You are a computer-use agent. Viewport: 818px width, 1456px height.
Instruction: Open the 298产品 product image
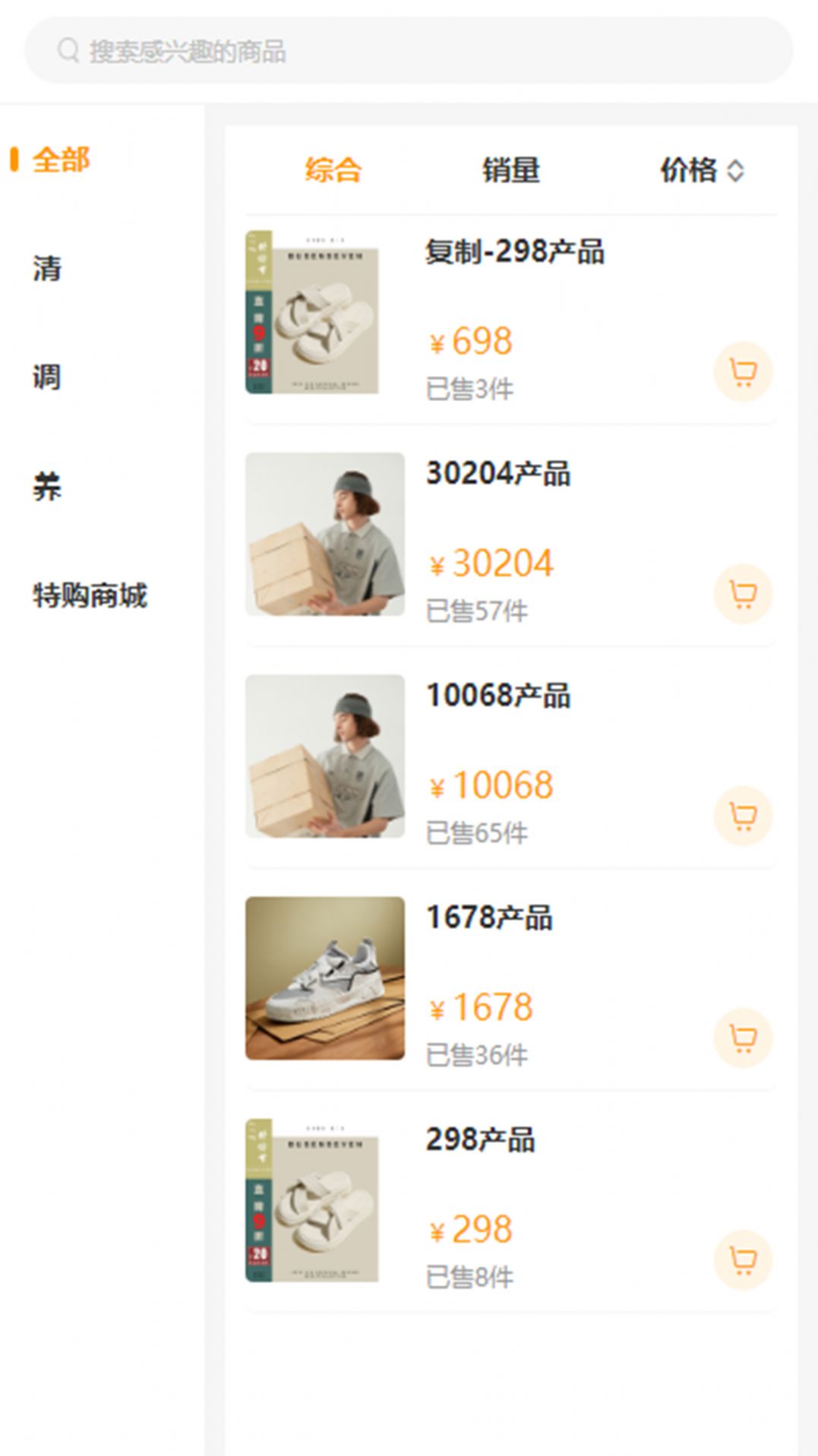coord(312,1200)
